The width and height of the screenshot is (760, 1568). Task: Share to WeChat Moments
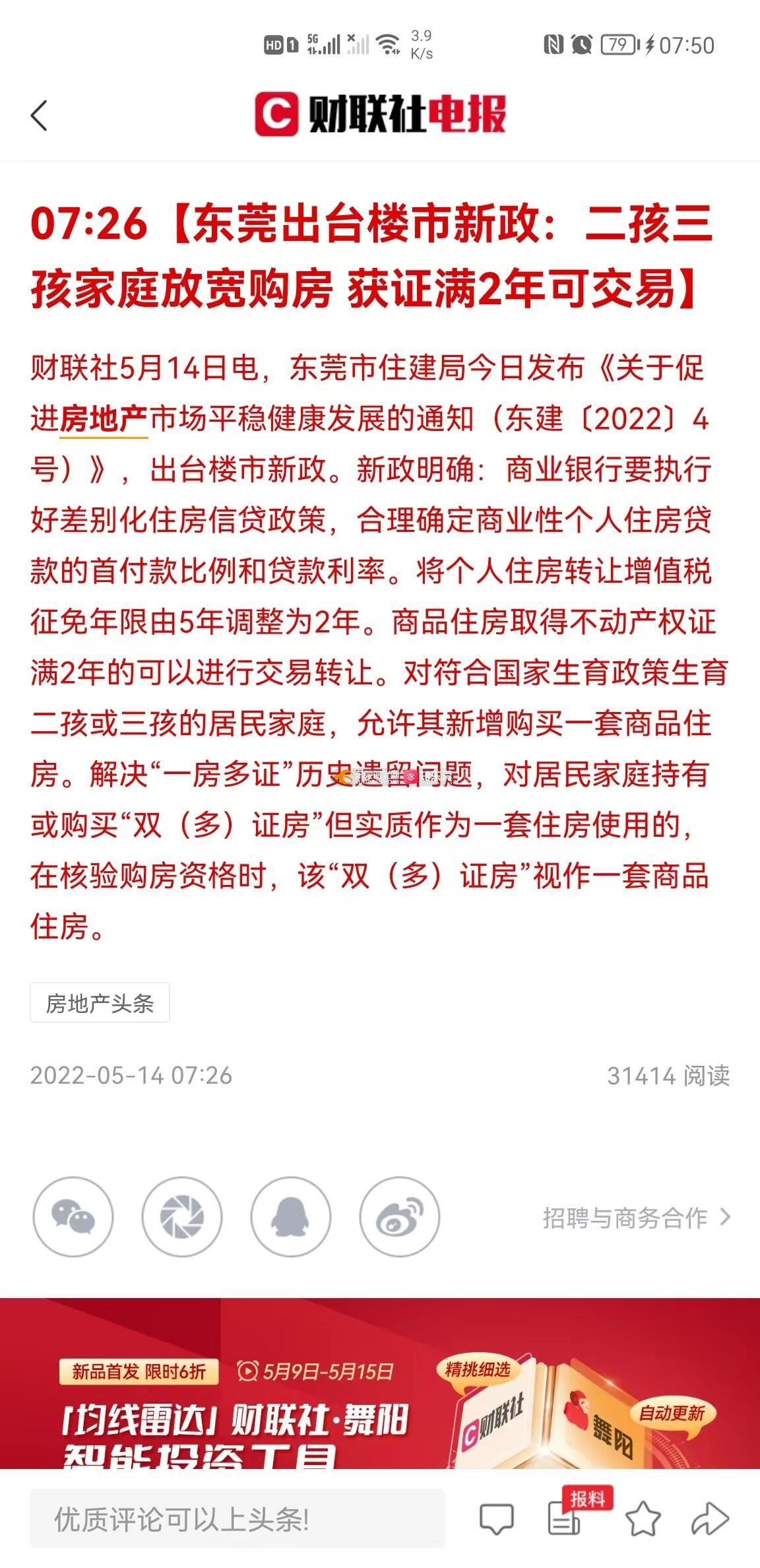click(182, 1217)
